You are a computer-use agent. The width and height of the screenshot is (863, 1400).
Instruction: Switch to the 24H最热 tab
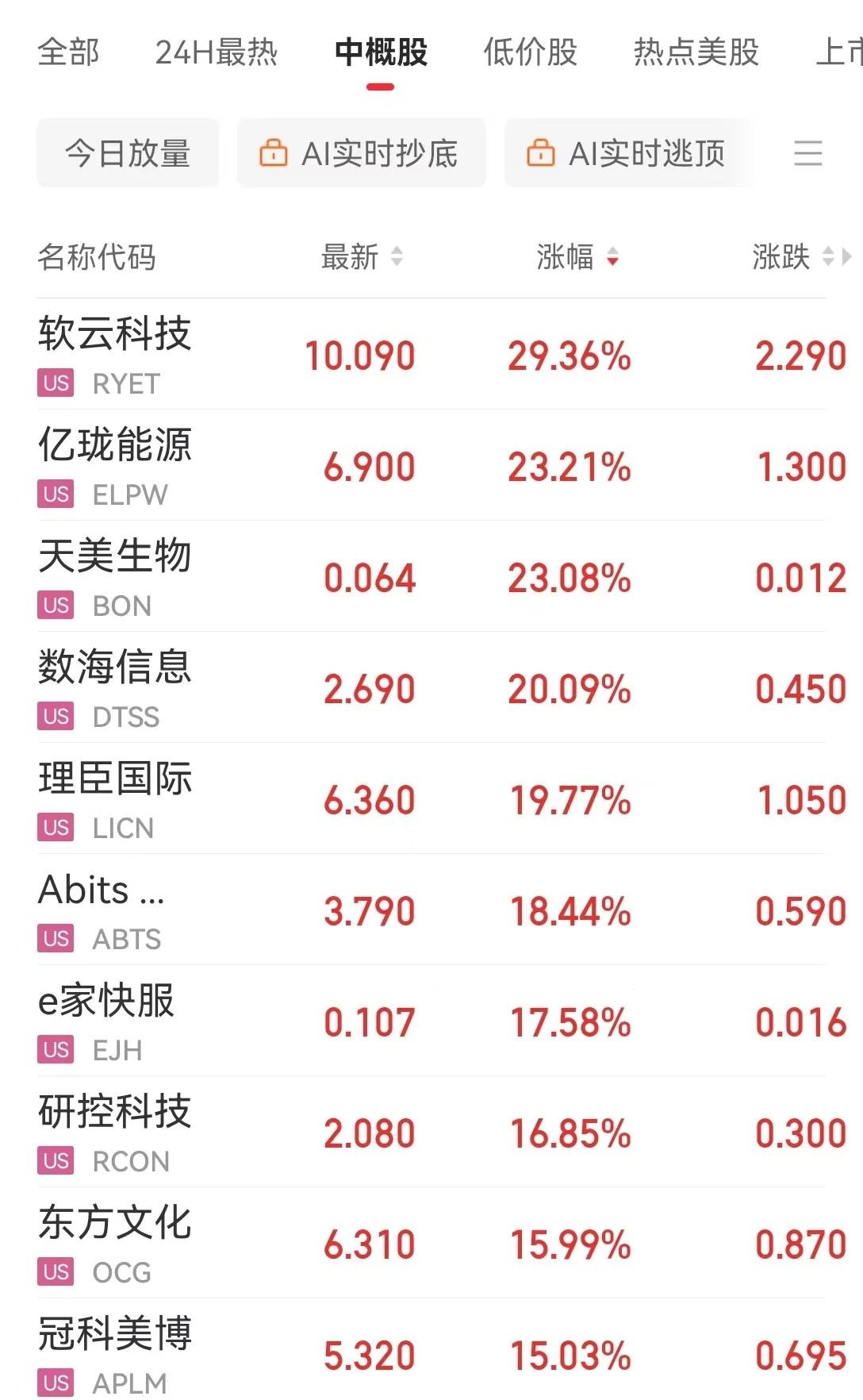[x=216, y=52]
